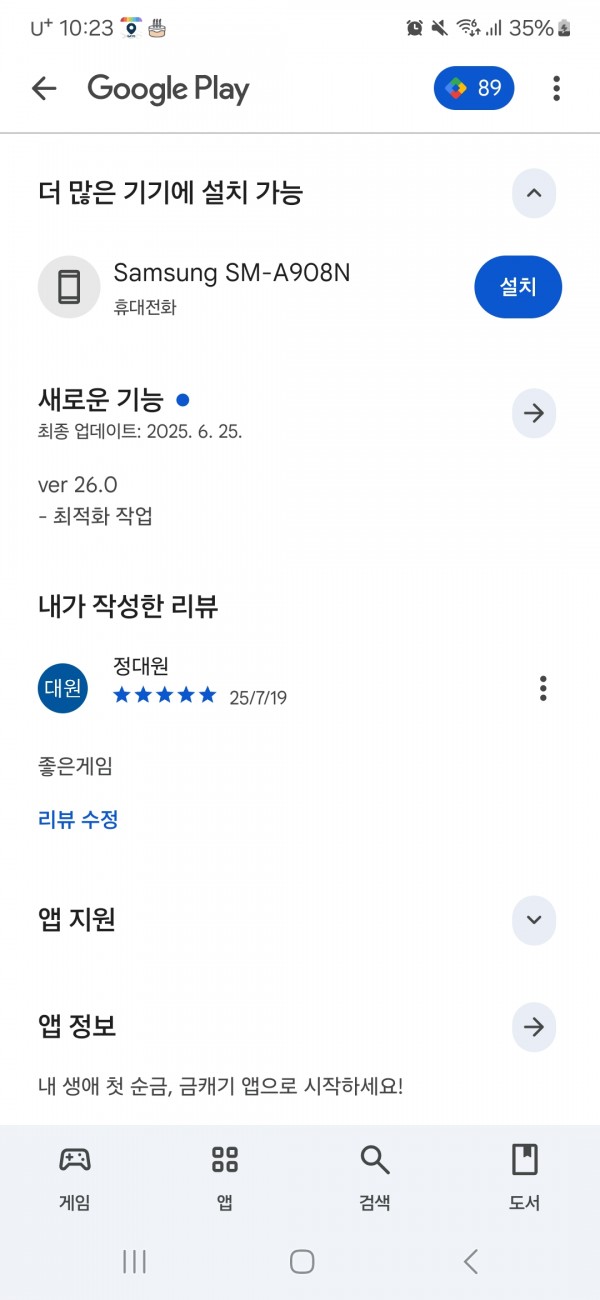Install on Samsung SM-A908N with 설치
600x1300 pixels.
coord(518,287)
